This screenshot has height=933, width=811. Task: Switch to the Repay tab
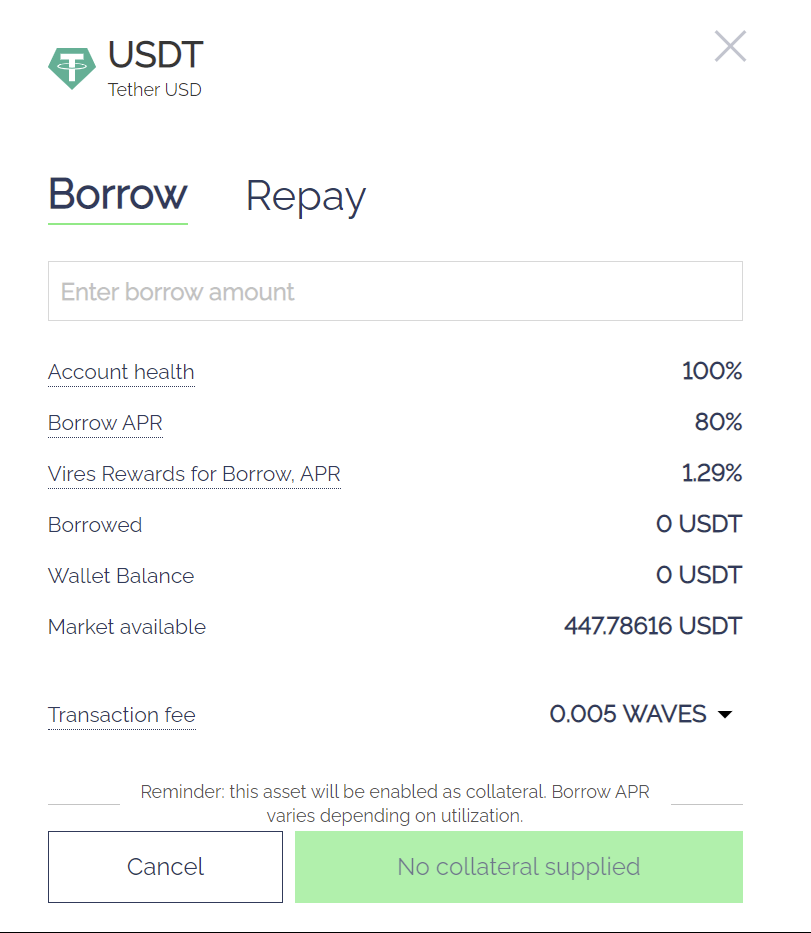[306, 196]
